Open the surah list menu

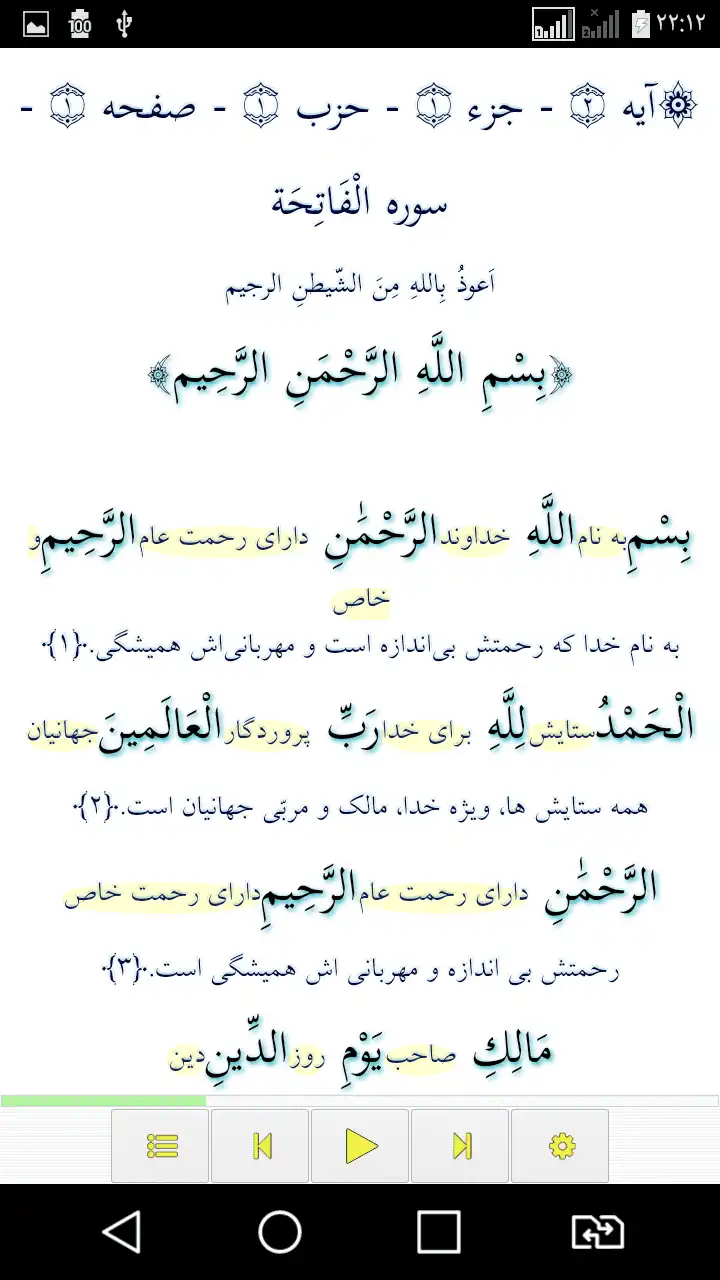[x=161, y=1146]
